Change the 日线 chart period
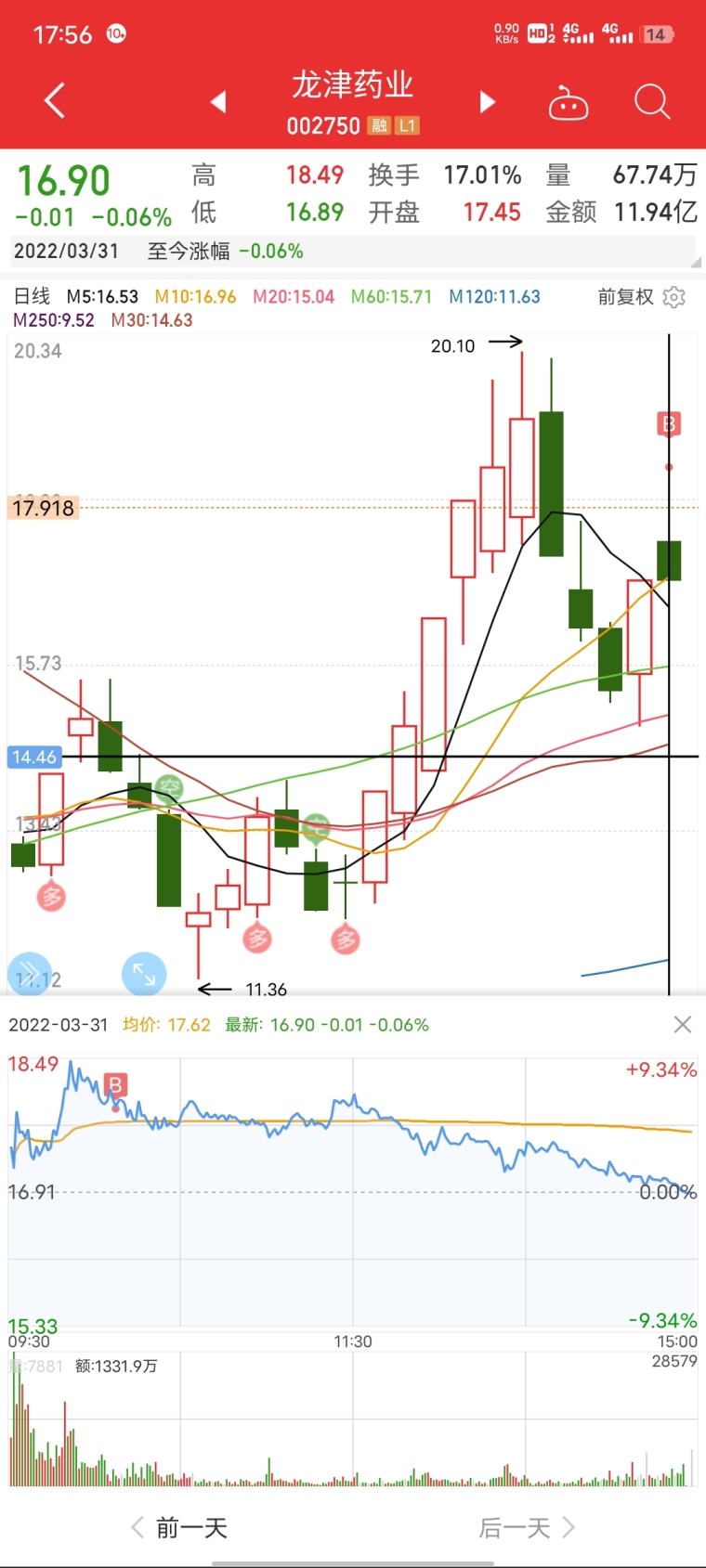706x1568 pixels. [32, 296]
